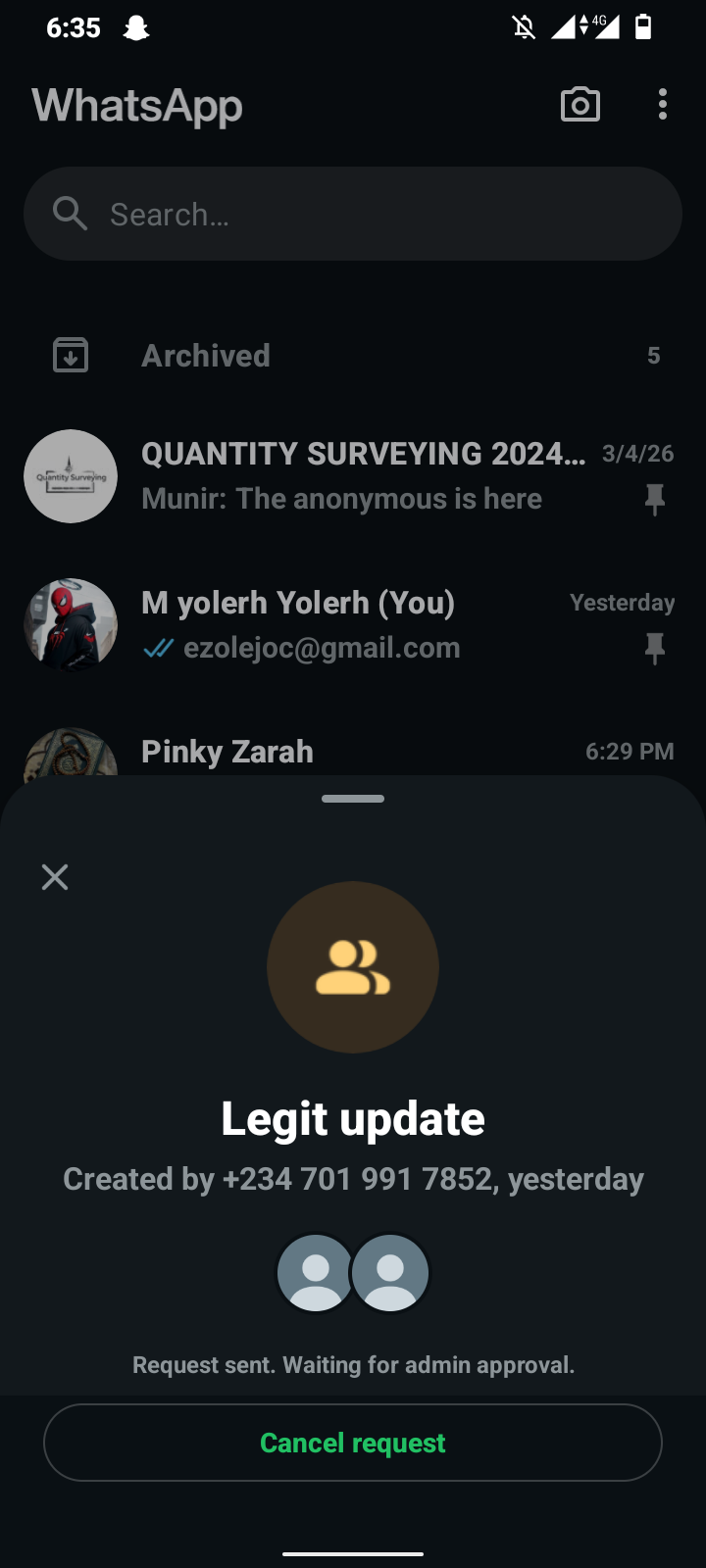This screenshot has height=1568, width=706.
Task: Open the Archived chats folder
Action: [x=353, y=356]
